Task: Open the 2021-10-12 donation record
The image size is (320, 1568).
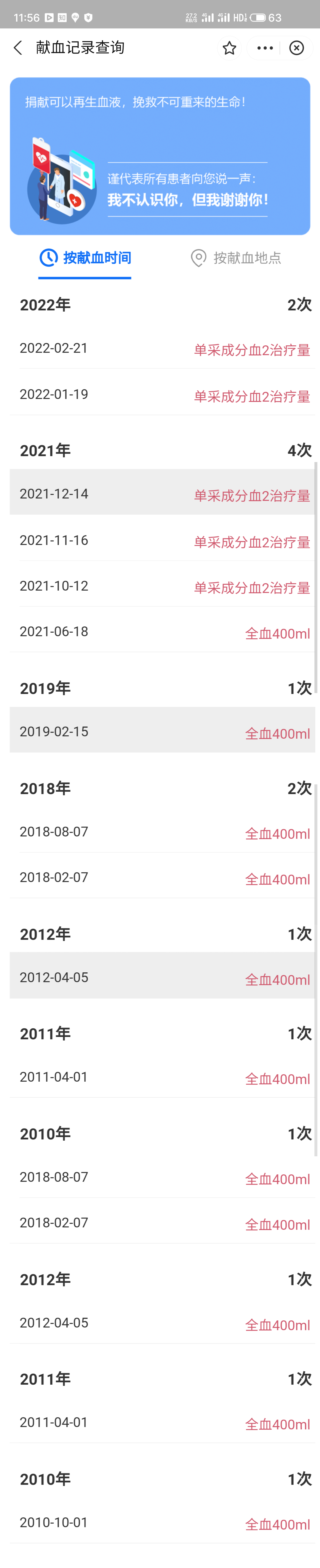Action: click(162, 586)
